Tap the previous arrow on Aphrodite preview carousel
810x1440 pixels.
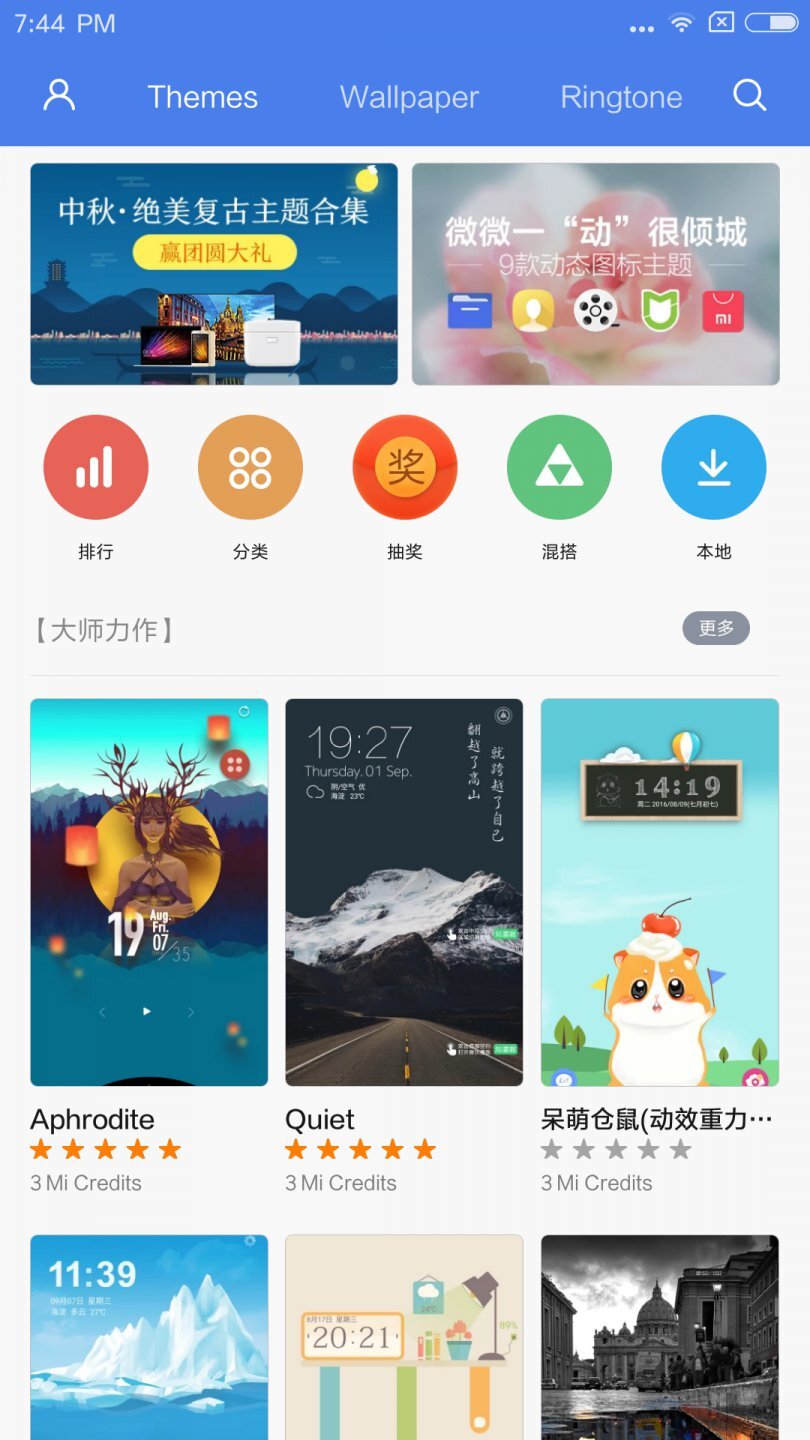(105, 1011)
